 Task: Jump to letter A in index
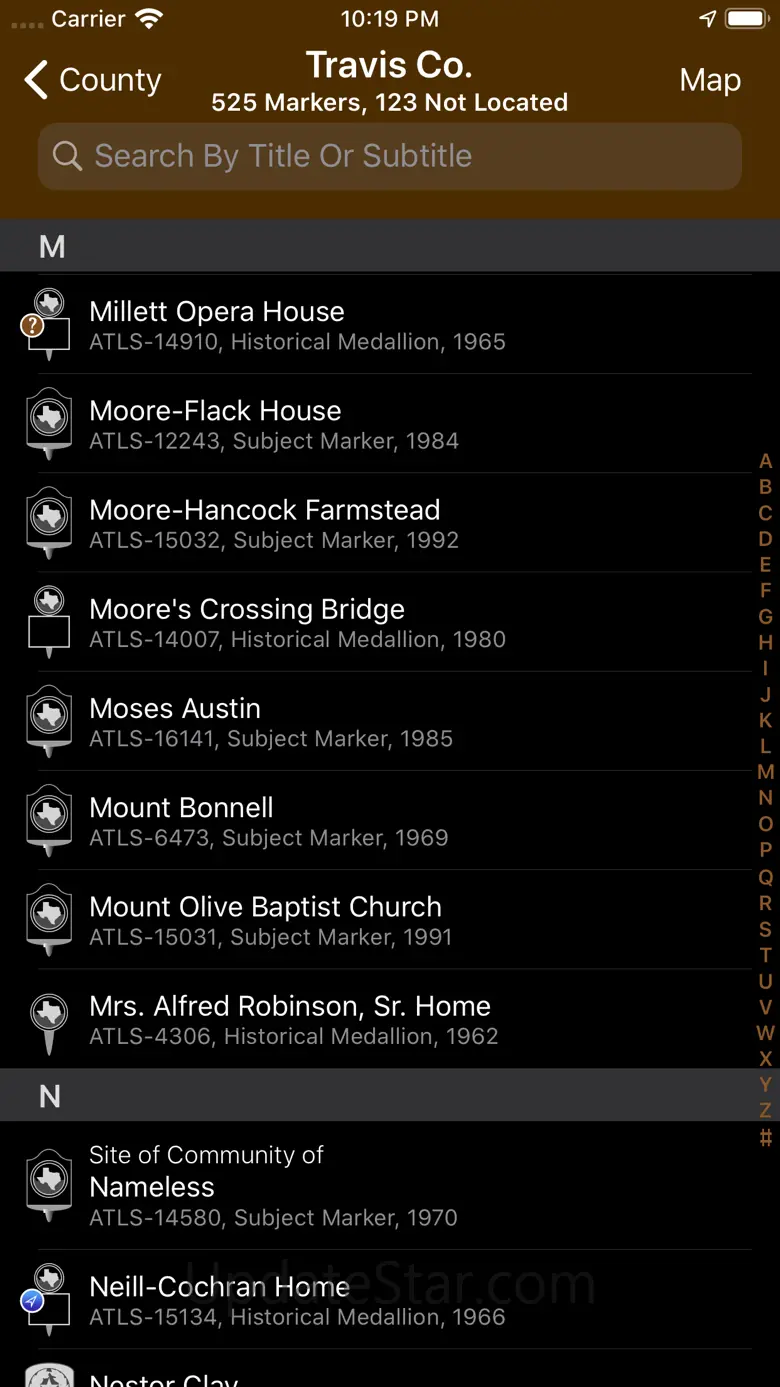(x=765, y=462)
